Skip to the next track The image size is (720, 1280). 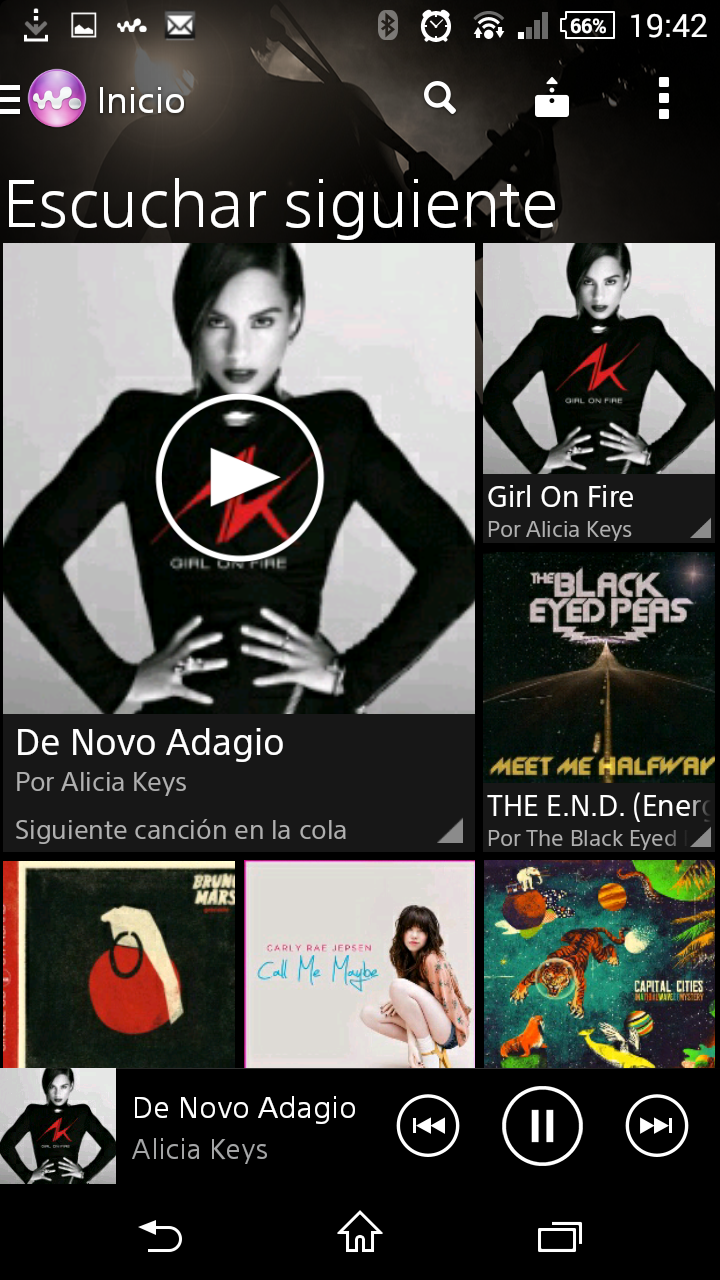pos(657,1126)
